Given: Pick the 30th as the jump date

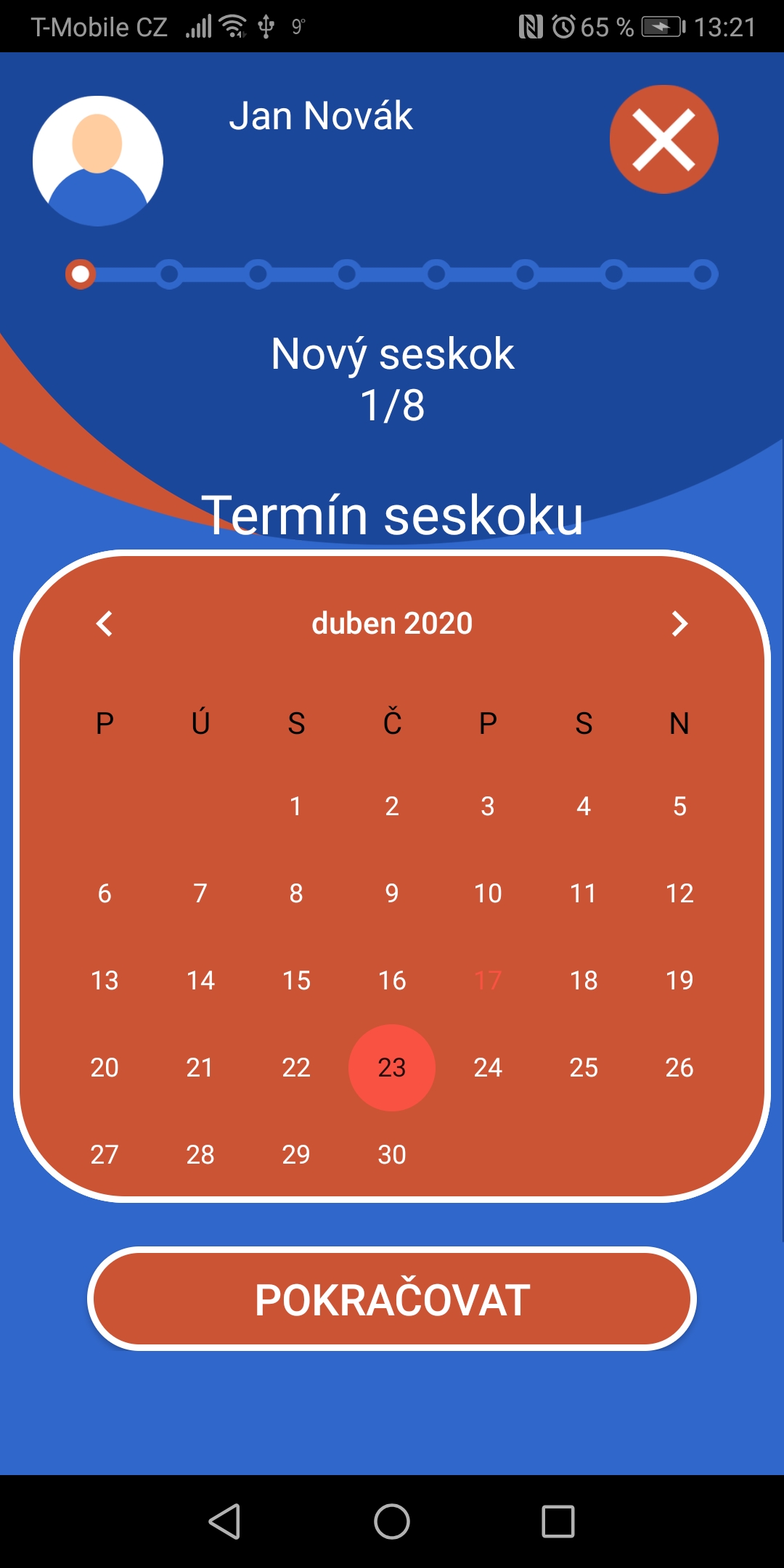Looking at the screenshot, I should click(x=392, y=1154).
